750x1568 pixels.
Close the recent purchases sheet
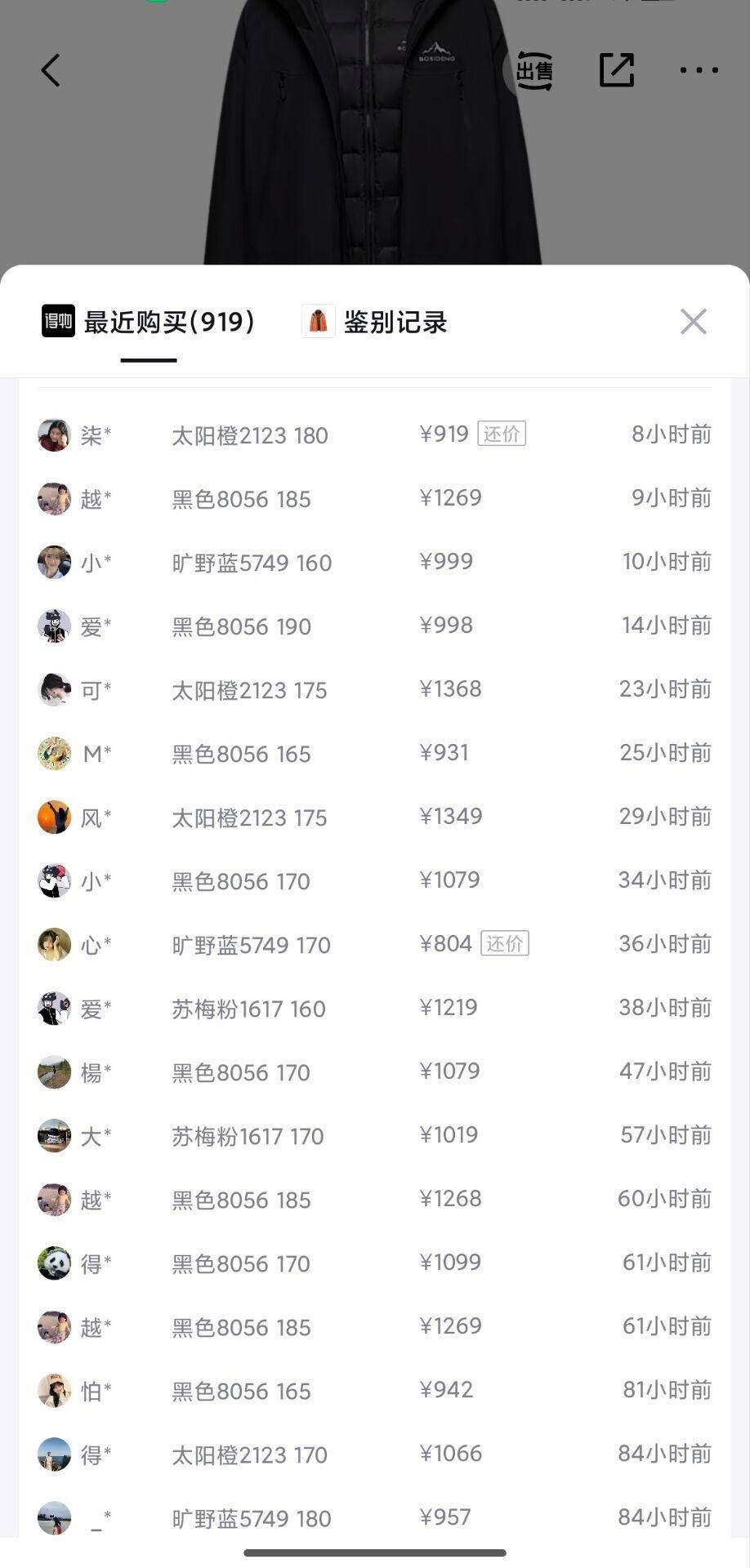[693, 322]
